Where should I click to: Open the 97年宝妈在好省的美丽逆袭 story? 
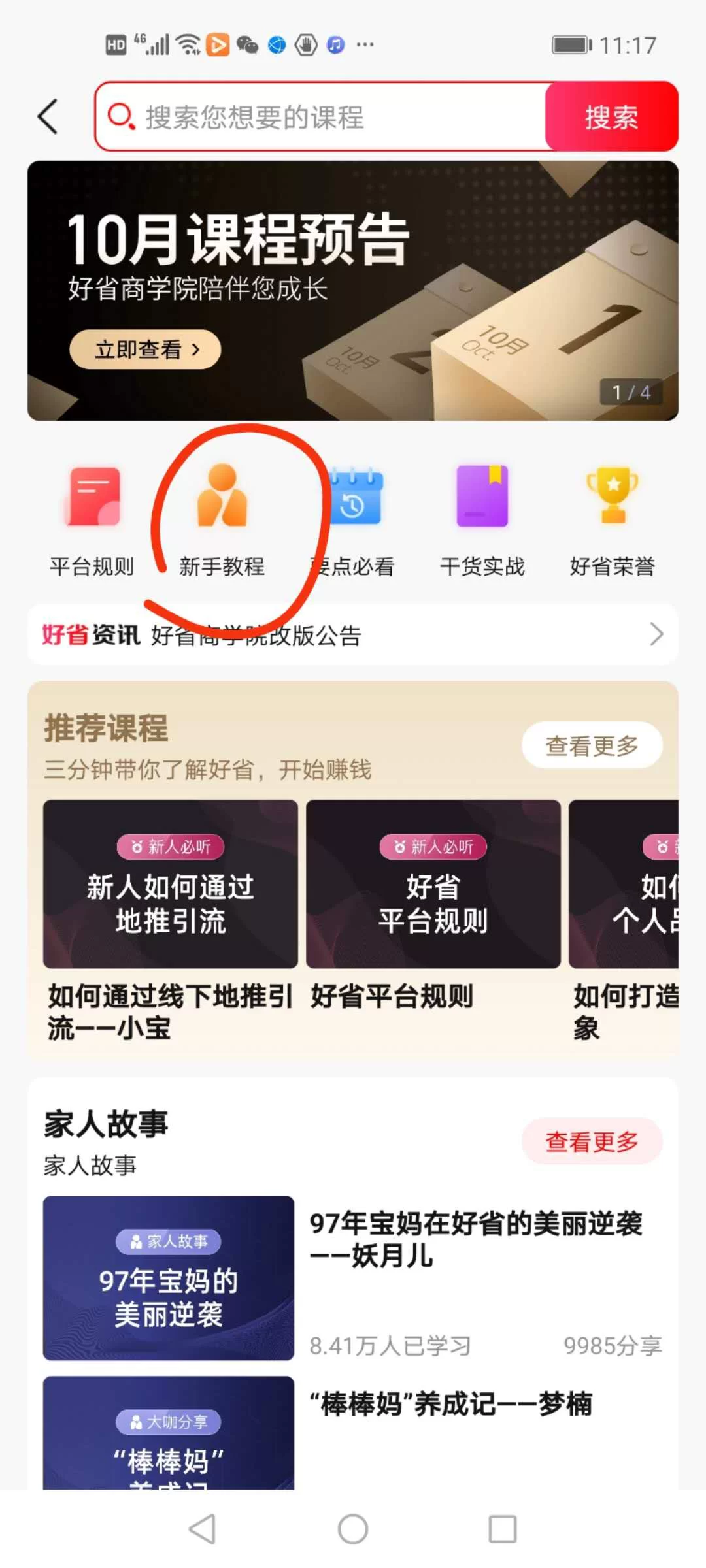[x=353, y=1277]
